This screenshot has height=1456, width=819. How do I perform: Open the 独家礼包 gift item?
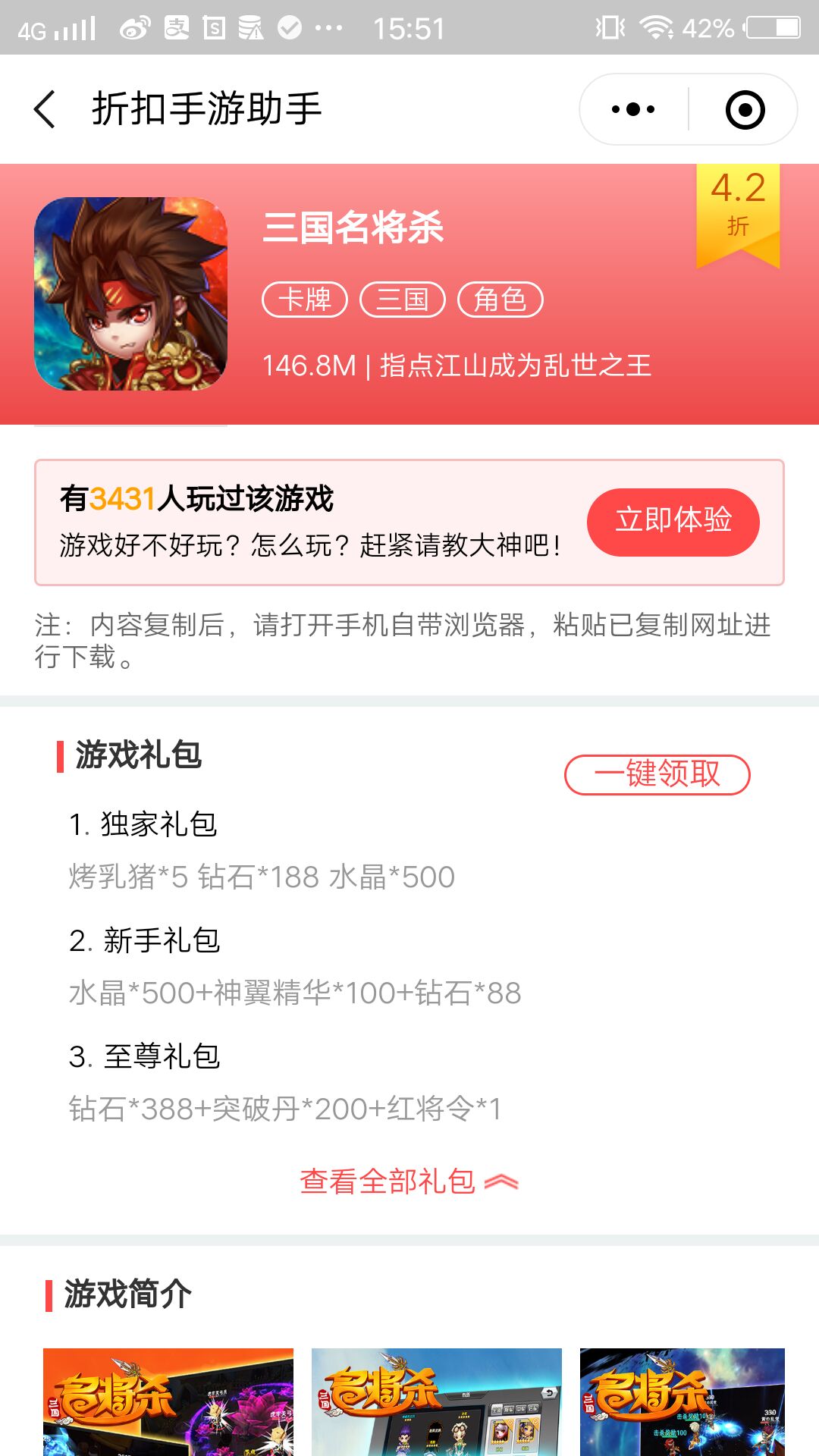144,824
